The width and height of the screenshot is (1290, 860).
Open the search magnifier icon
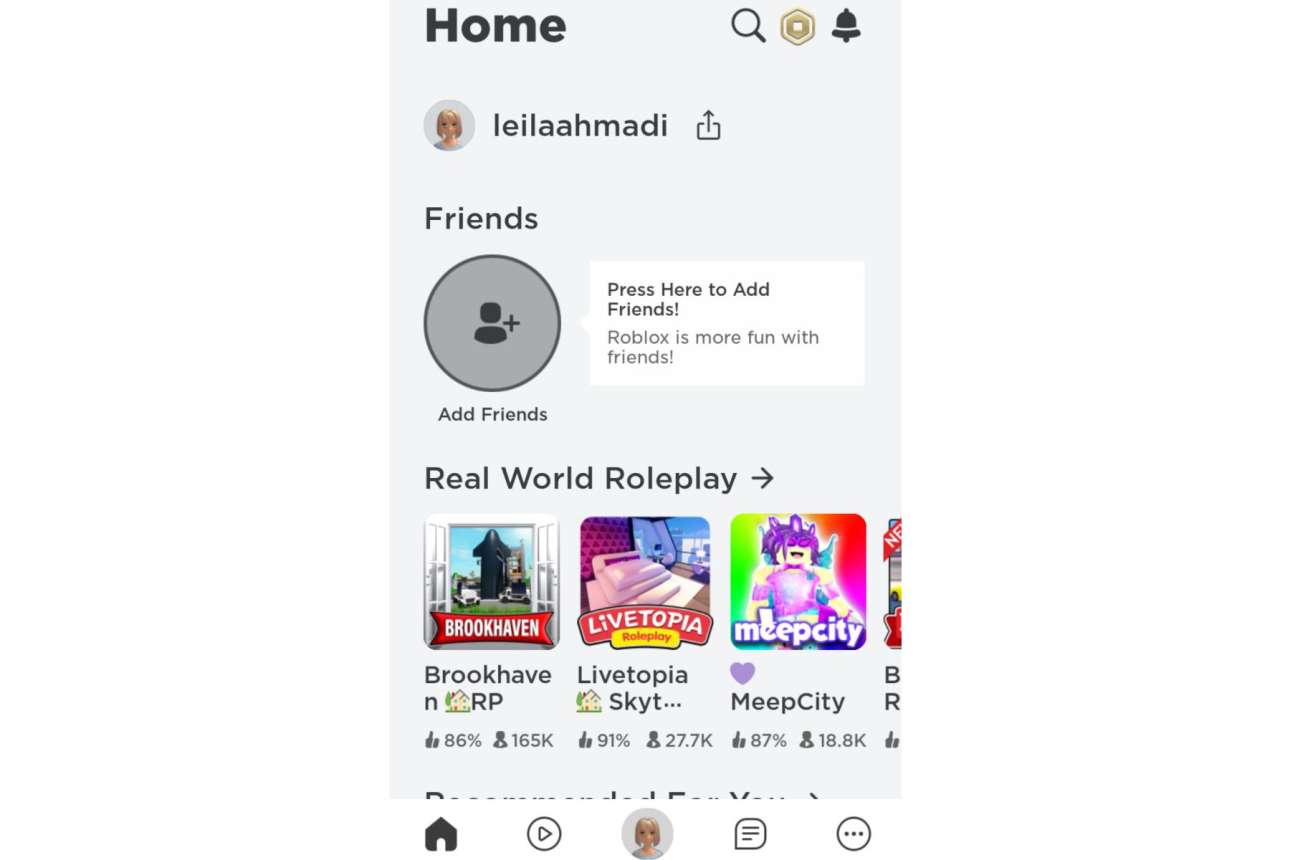coord(747,26)
